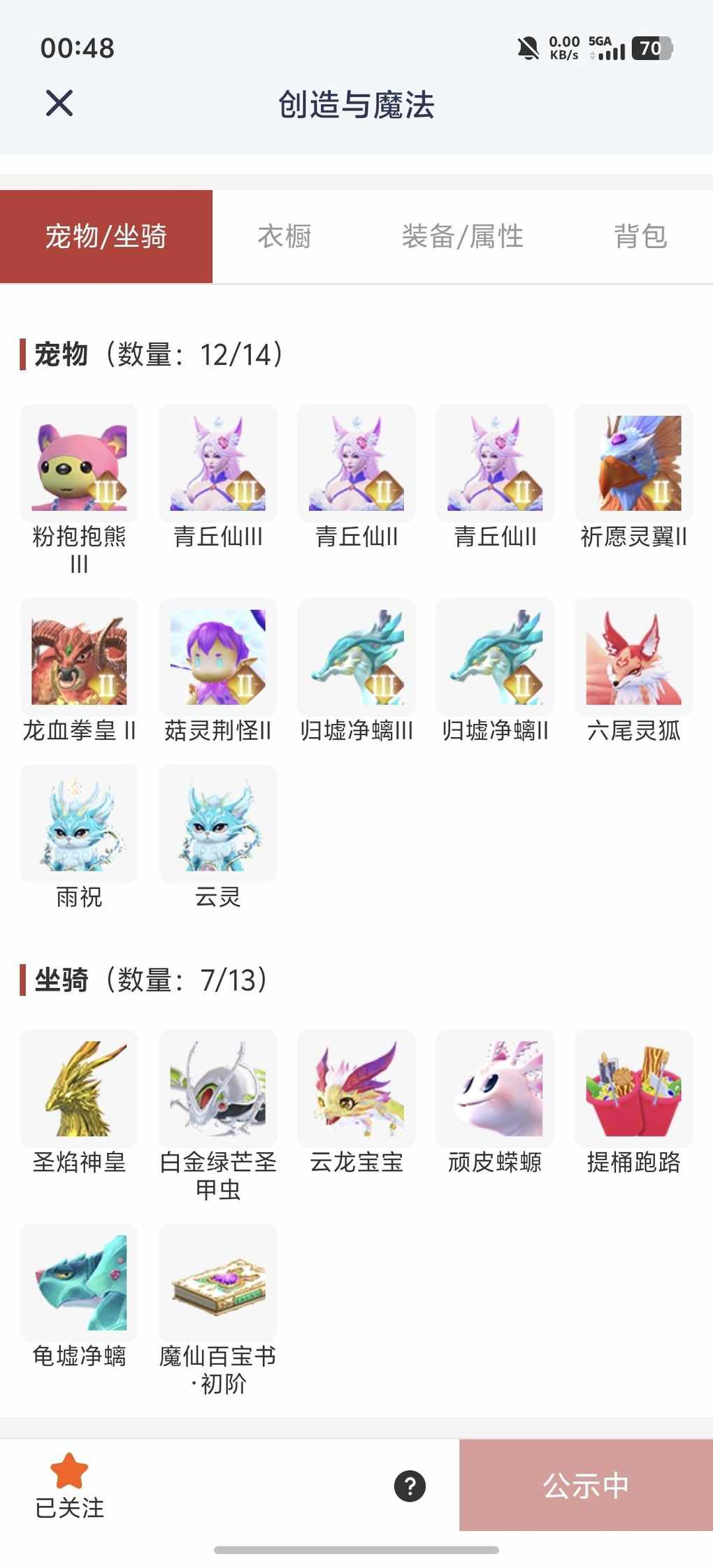
Task: Select the 六尾灵狐 pet
Action: pos(633,657)
